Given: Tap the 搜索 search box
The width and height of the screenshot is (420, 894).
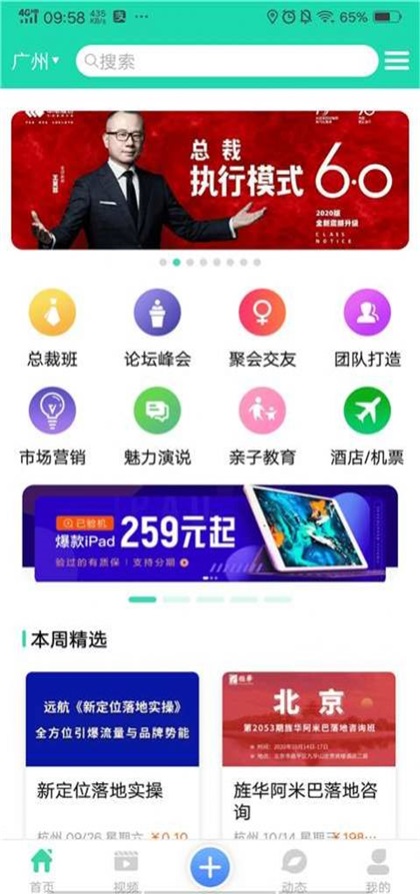Looking at the screenshot, I should pyautogui.click(x=227, y=61).
